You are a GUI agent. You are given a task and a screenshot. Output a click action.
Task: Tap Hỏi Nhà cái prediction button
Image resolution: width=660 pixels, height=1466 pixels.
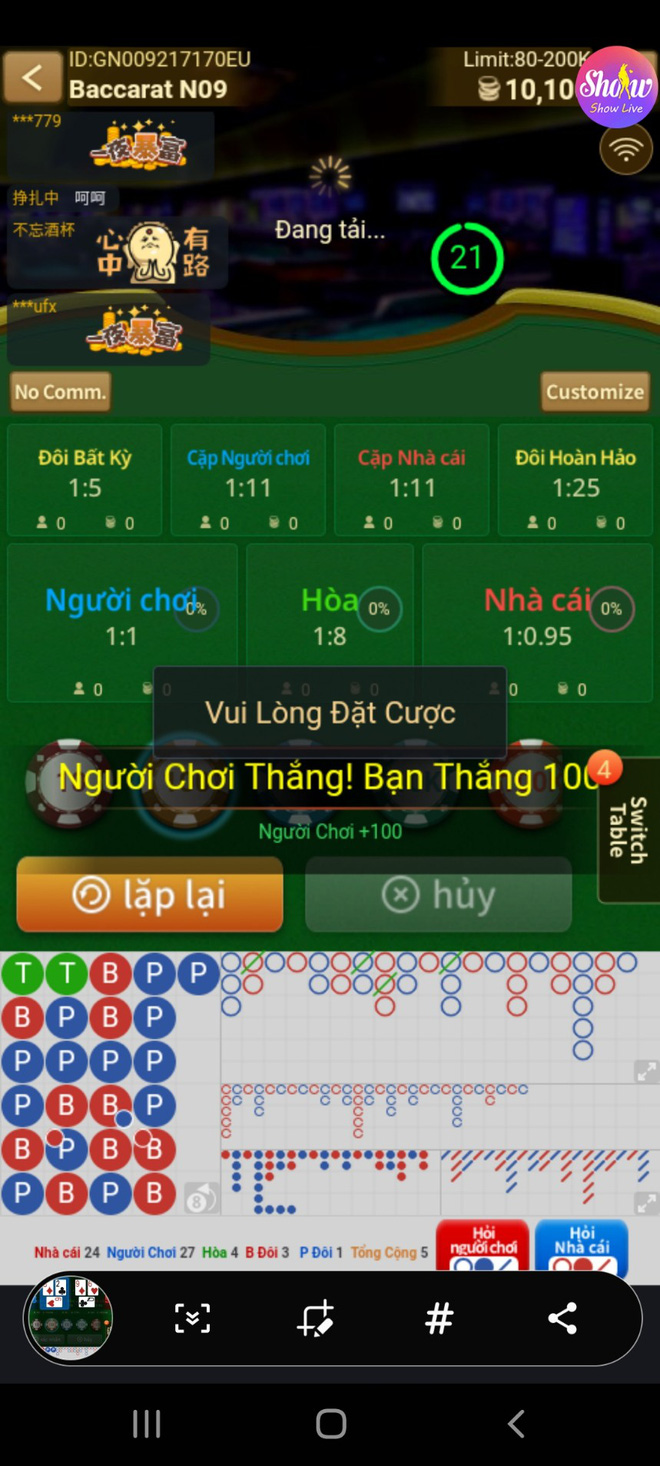pyautogui.click(x=582, y=1247)
